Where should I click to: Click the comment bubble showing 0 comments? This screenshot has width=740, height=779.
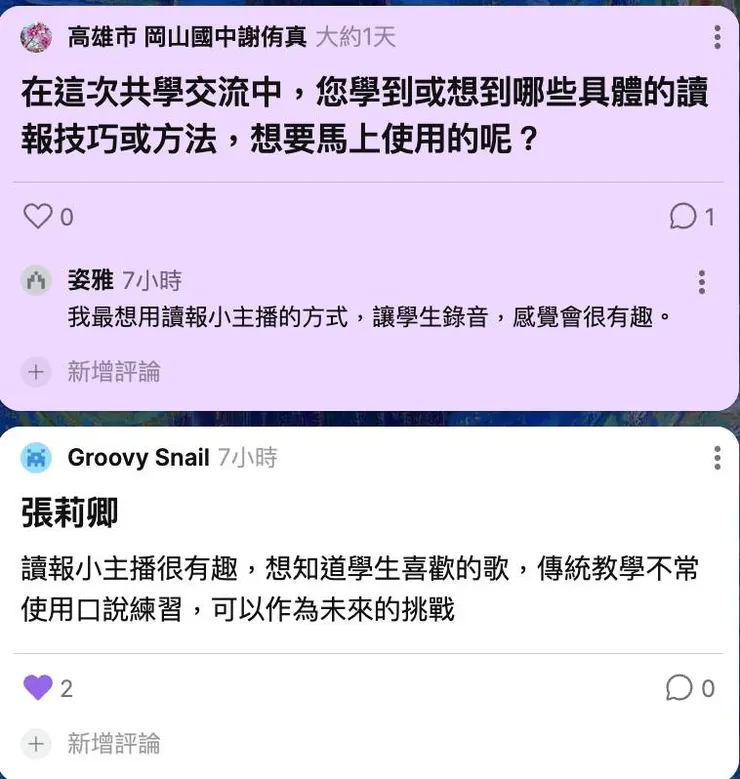[681, 688]
